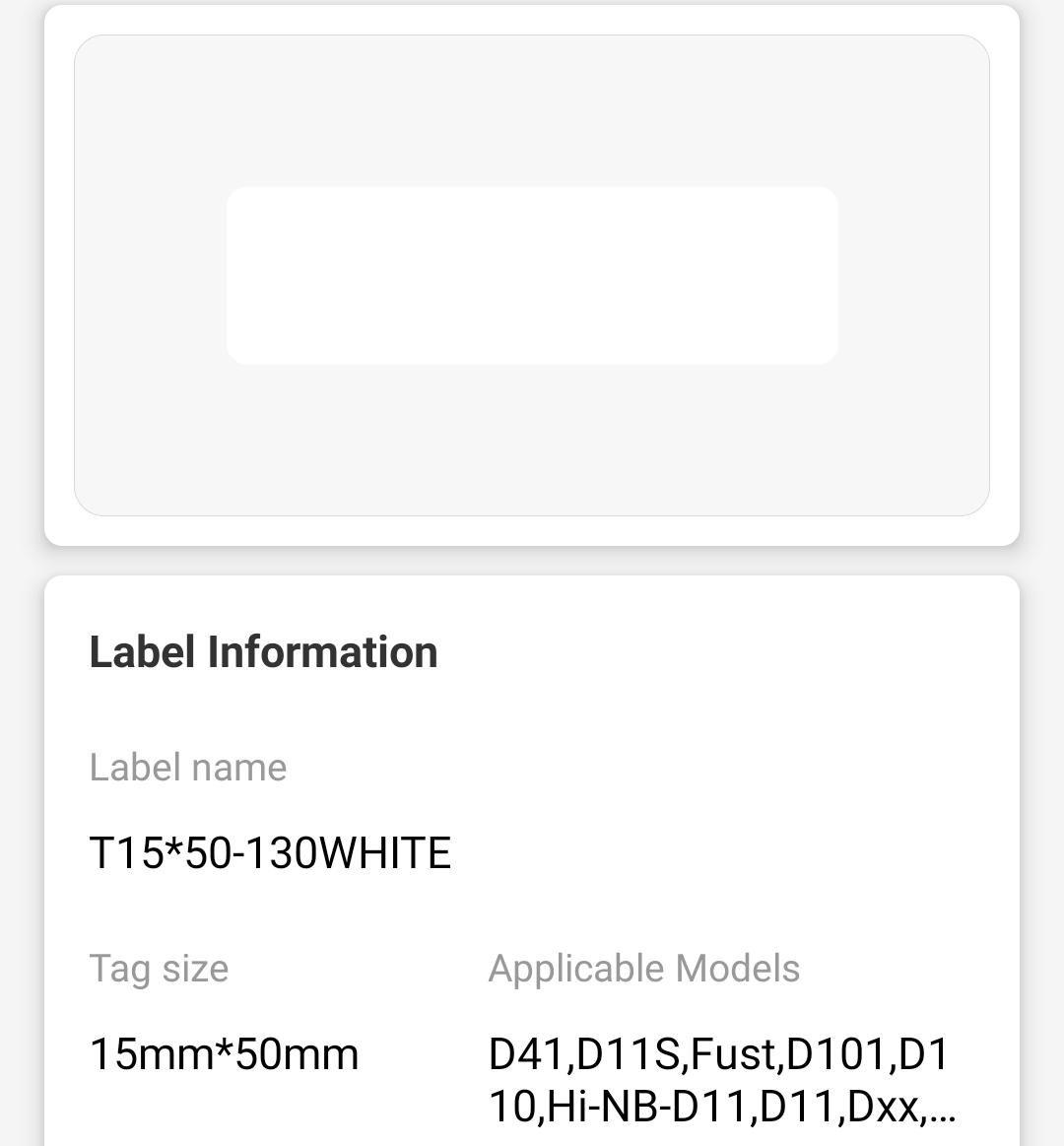The width and height of the screenshot is (1064, 1146).
Task: Tap the label name T15*50-130WHITE
Action: coord(271,853)
